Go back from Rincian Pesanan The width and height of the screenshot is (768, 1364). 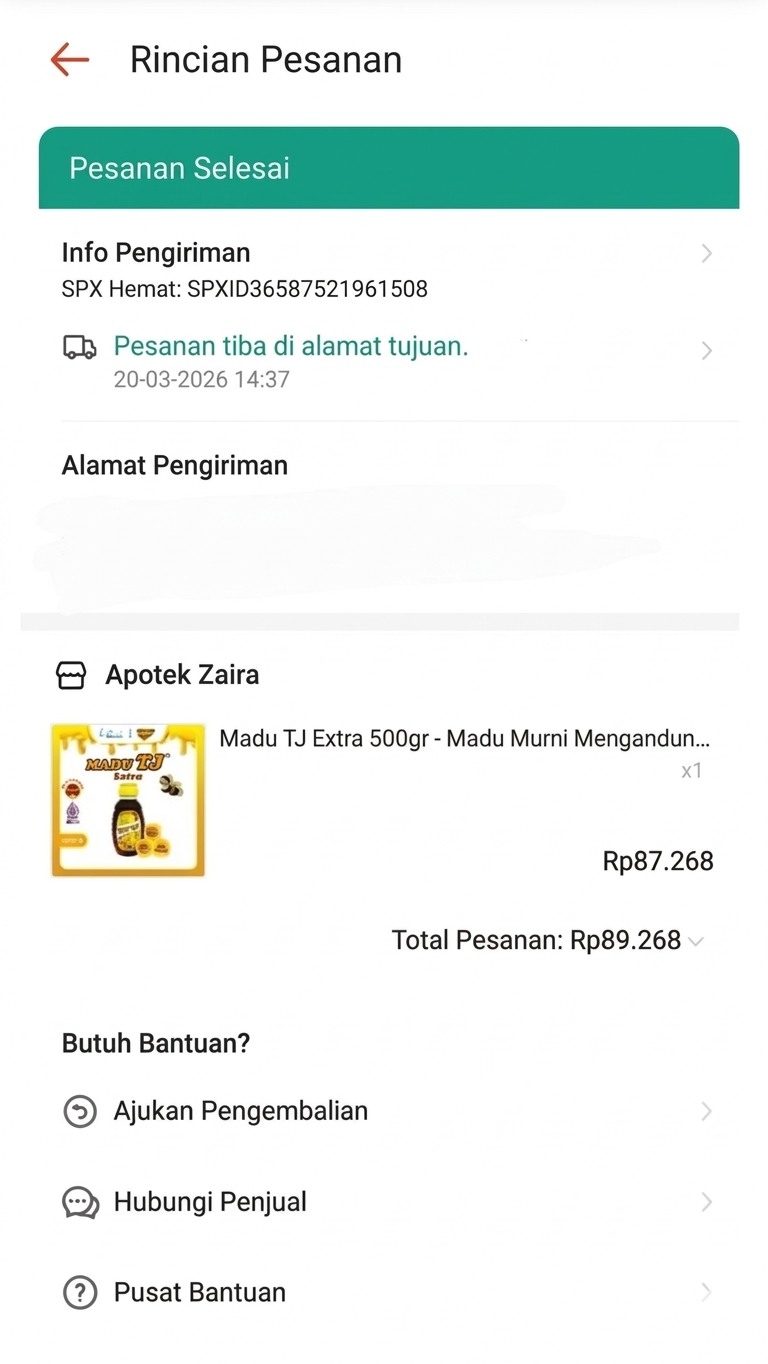pyautogui.click(x=70, y=60)
